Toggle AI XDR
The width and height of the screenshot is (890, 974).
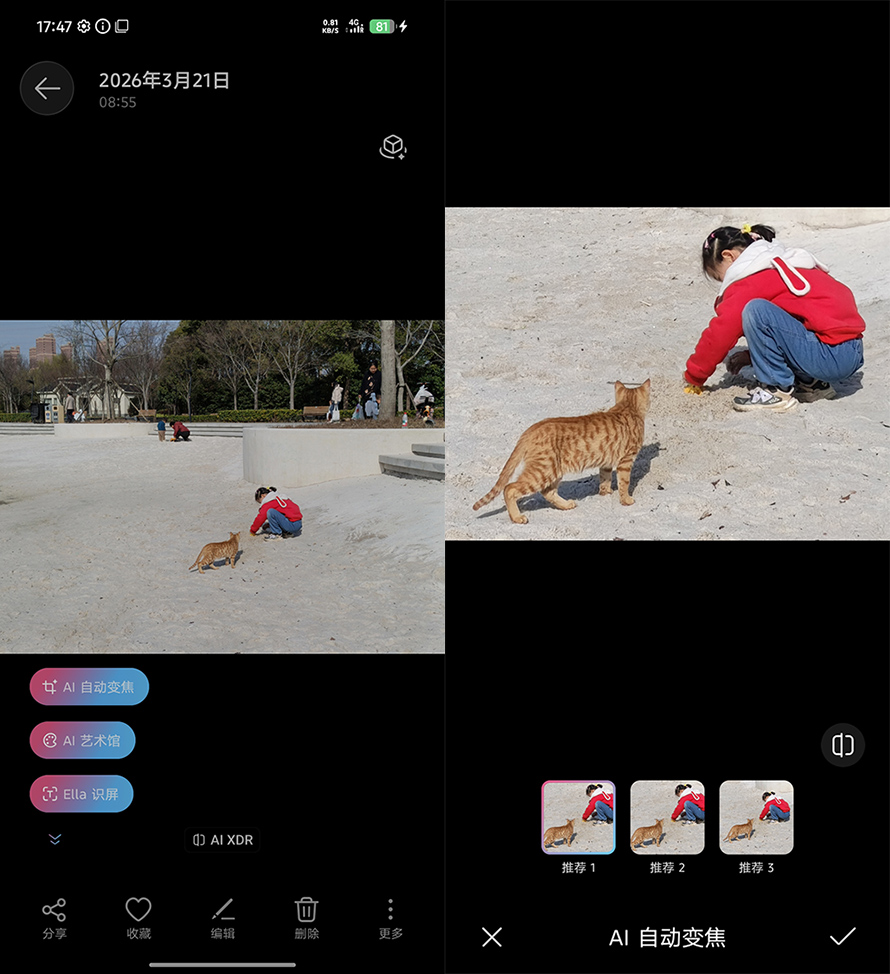tap(223, 840)
